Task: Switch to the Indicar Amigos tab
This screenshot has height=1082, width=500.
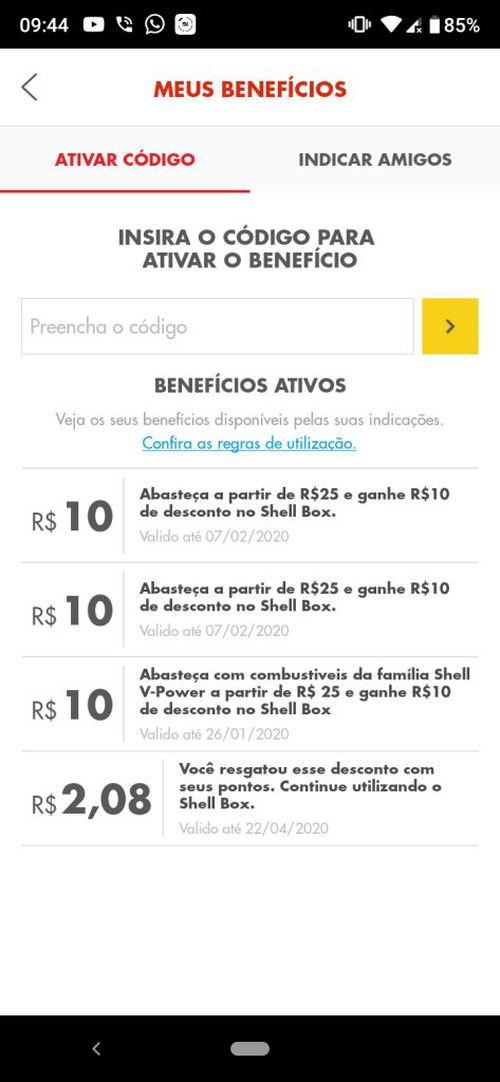Action: point(375,159)
